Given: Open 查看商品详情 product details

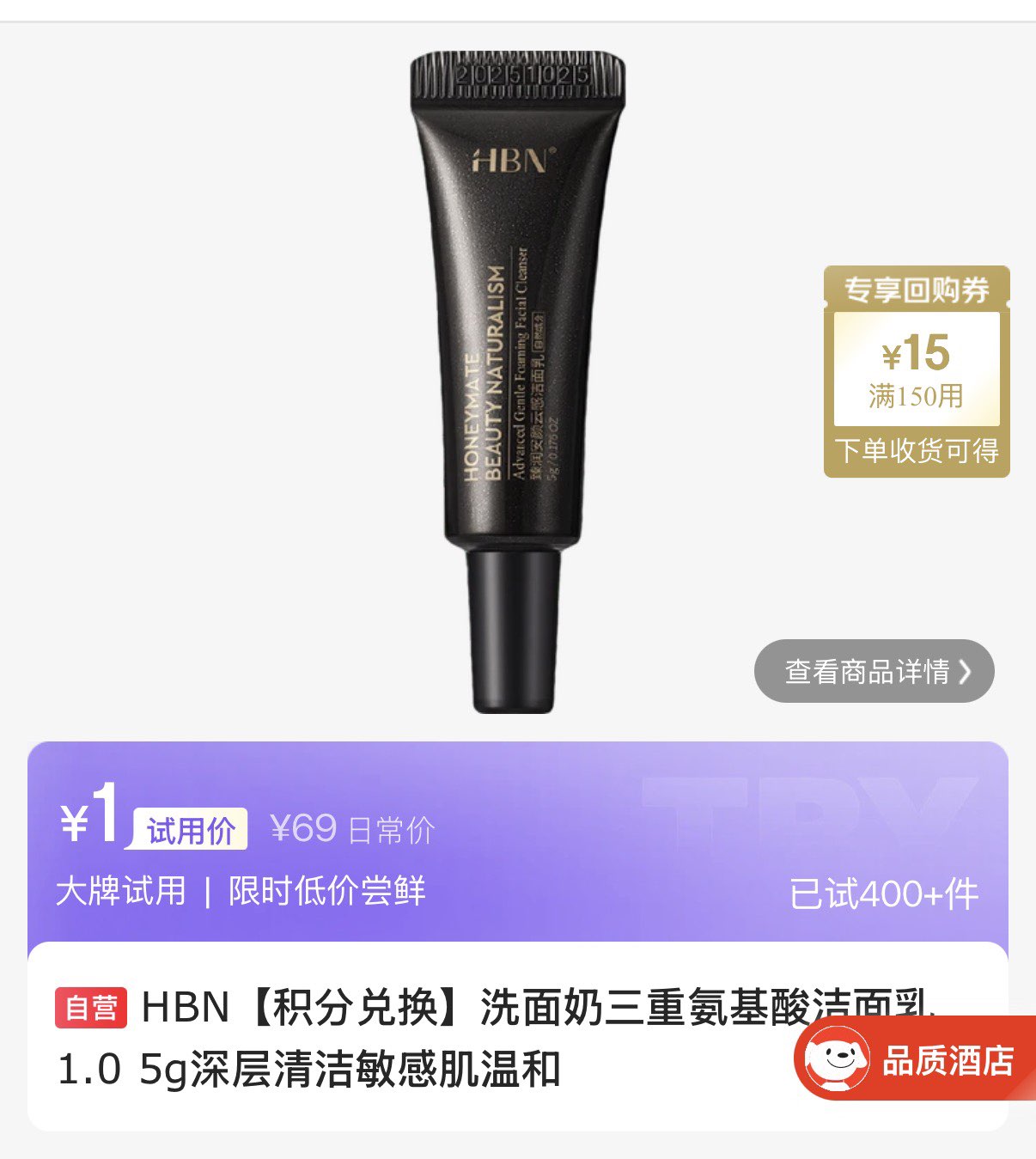Looking at the screenshot, I should pos(874,671).
